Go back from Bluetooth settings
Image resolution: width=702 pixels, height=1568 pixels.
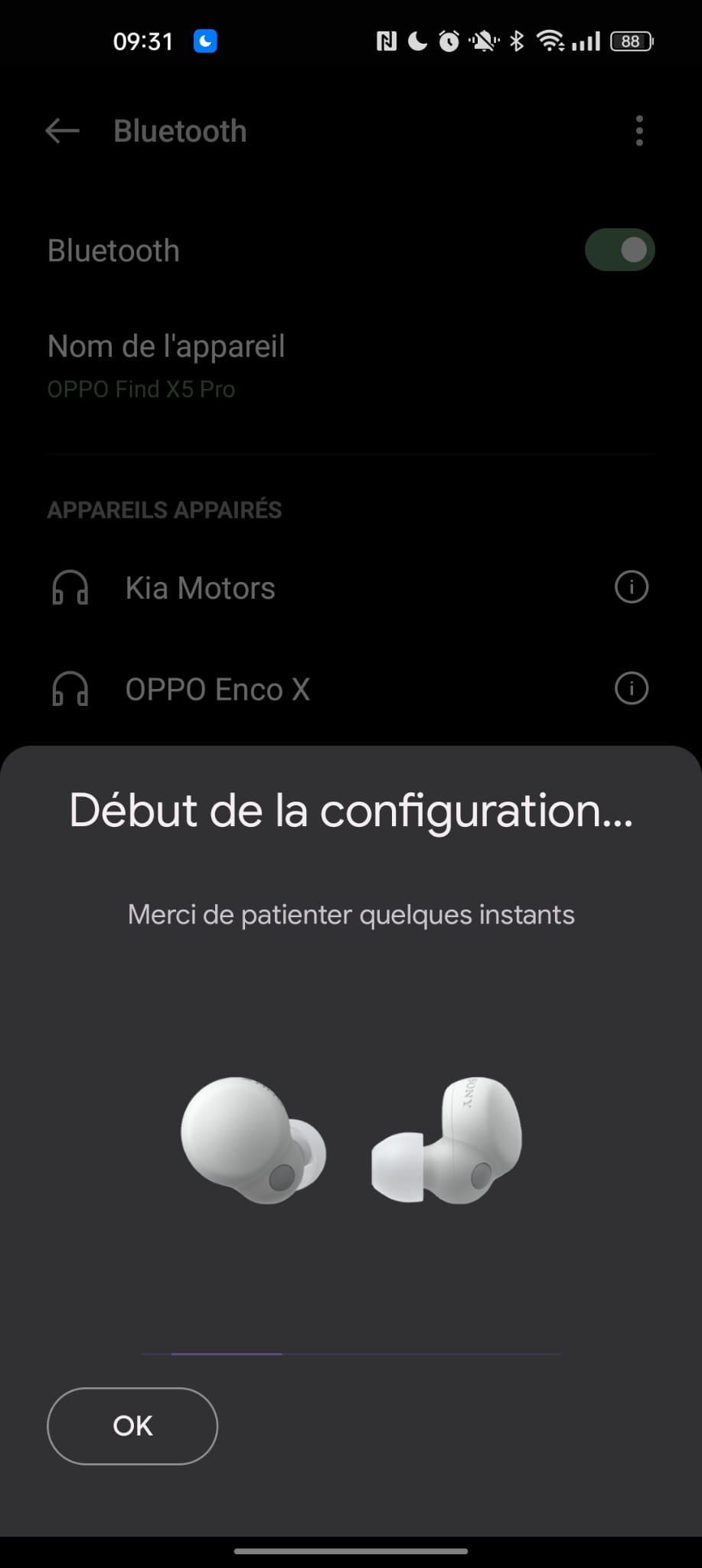(x=63, y=131)
